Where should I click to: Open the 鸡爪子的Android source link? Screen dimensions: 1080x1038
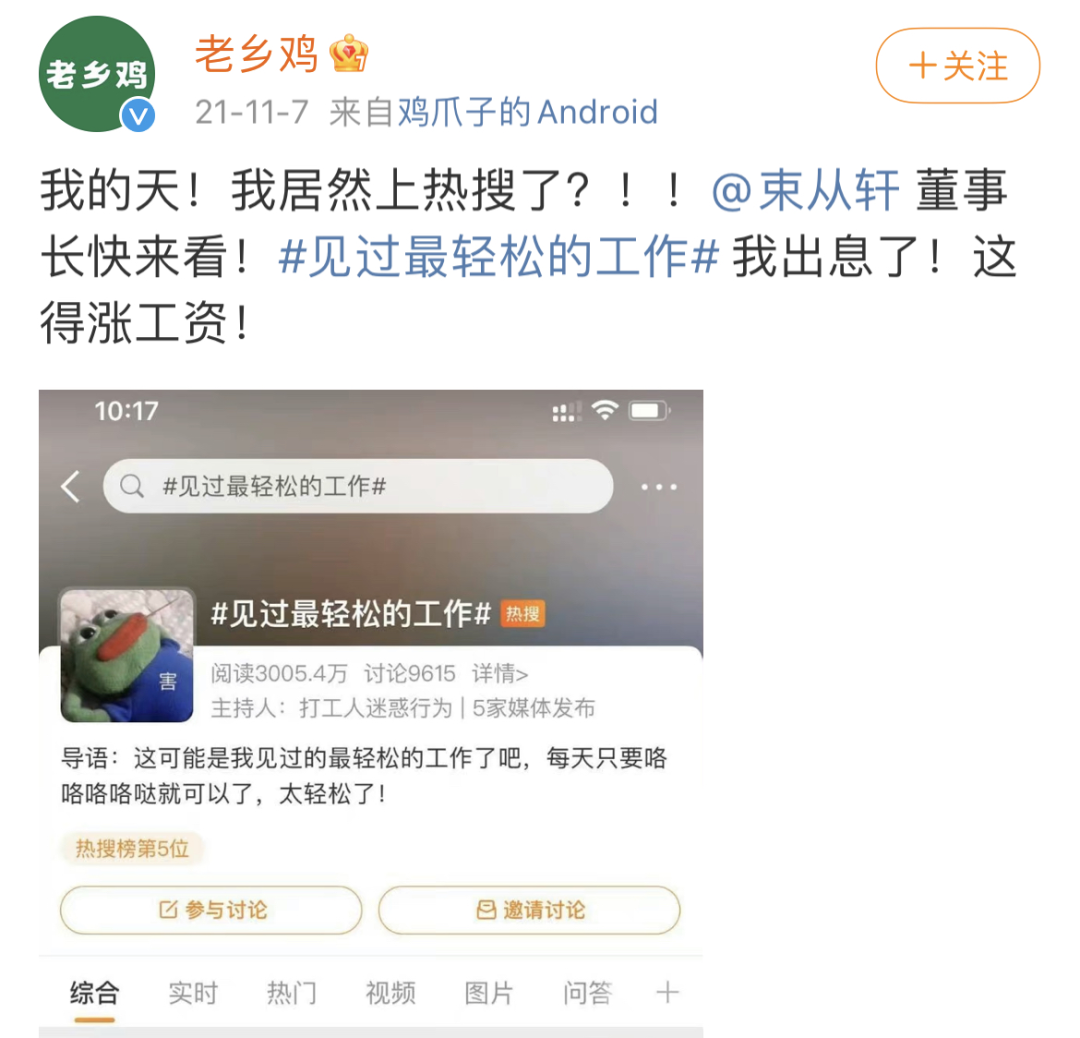tap(527, 112)
